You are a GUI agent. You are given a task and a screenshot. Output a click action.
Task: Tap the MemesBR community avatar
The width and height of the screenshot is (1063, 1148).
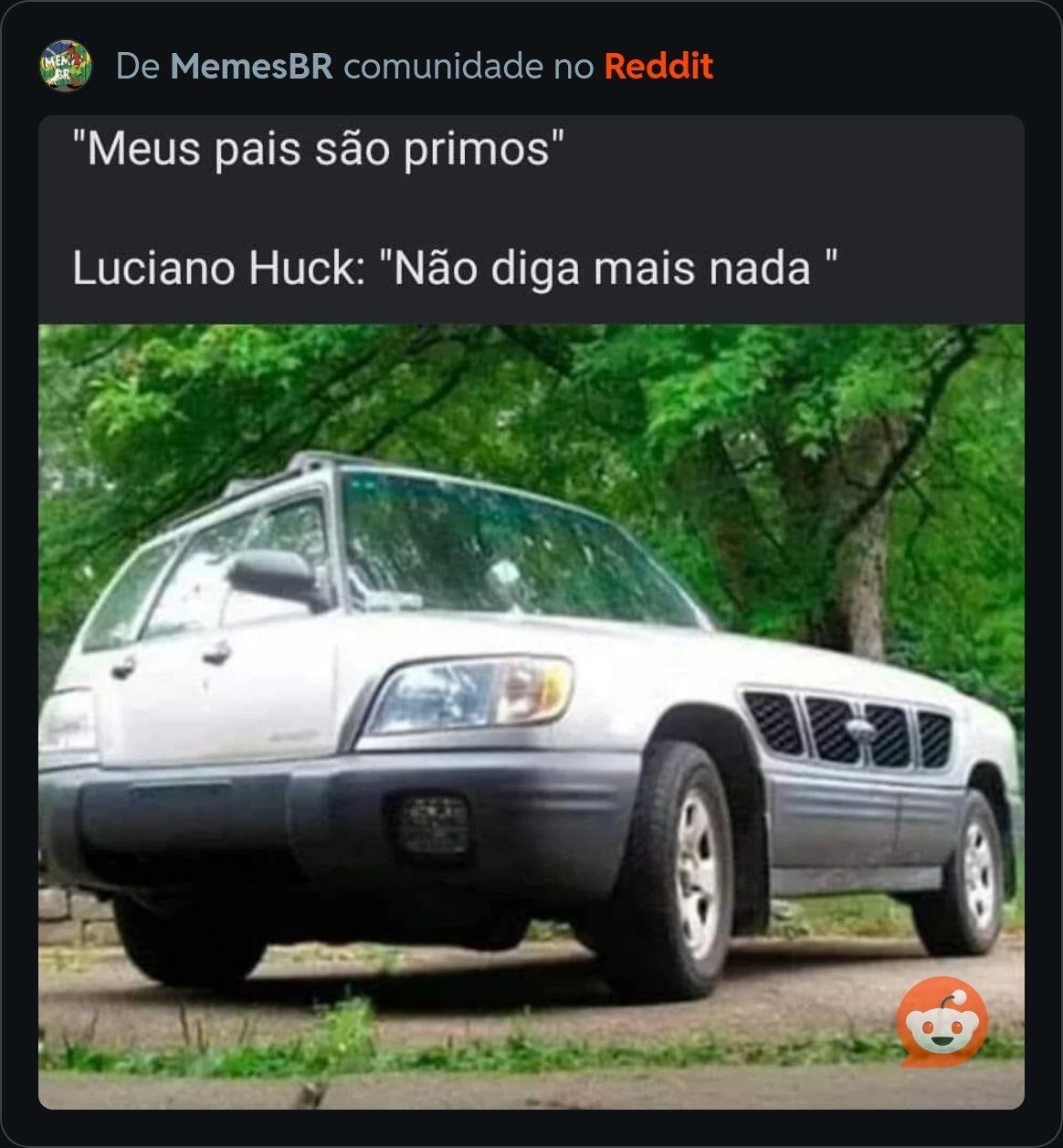[x=65, y=66]
